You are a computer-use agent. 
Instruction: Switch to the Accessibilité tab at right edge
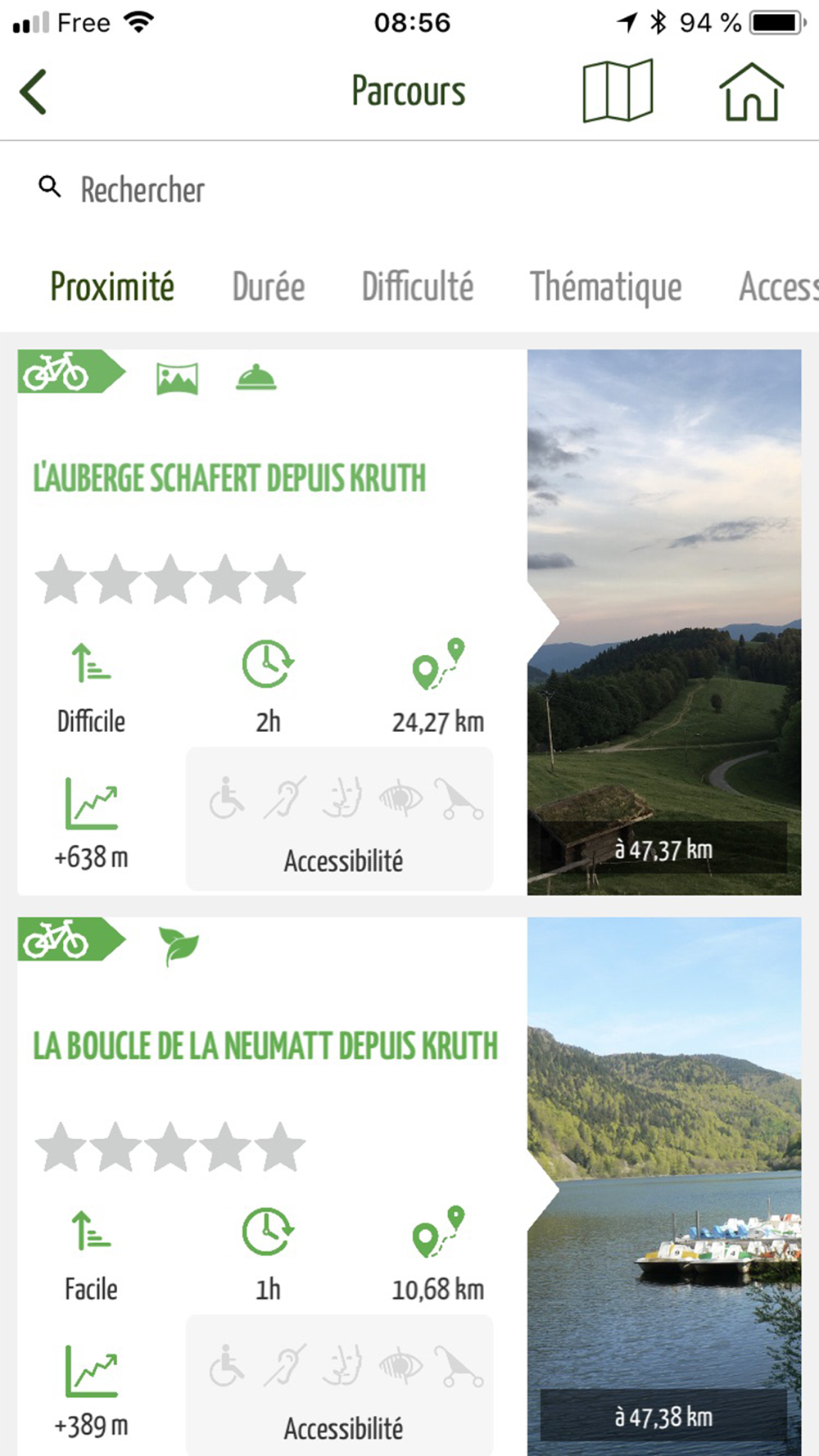[x=778, y=287]
